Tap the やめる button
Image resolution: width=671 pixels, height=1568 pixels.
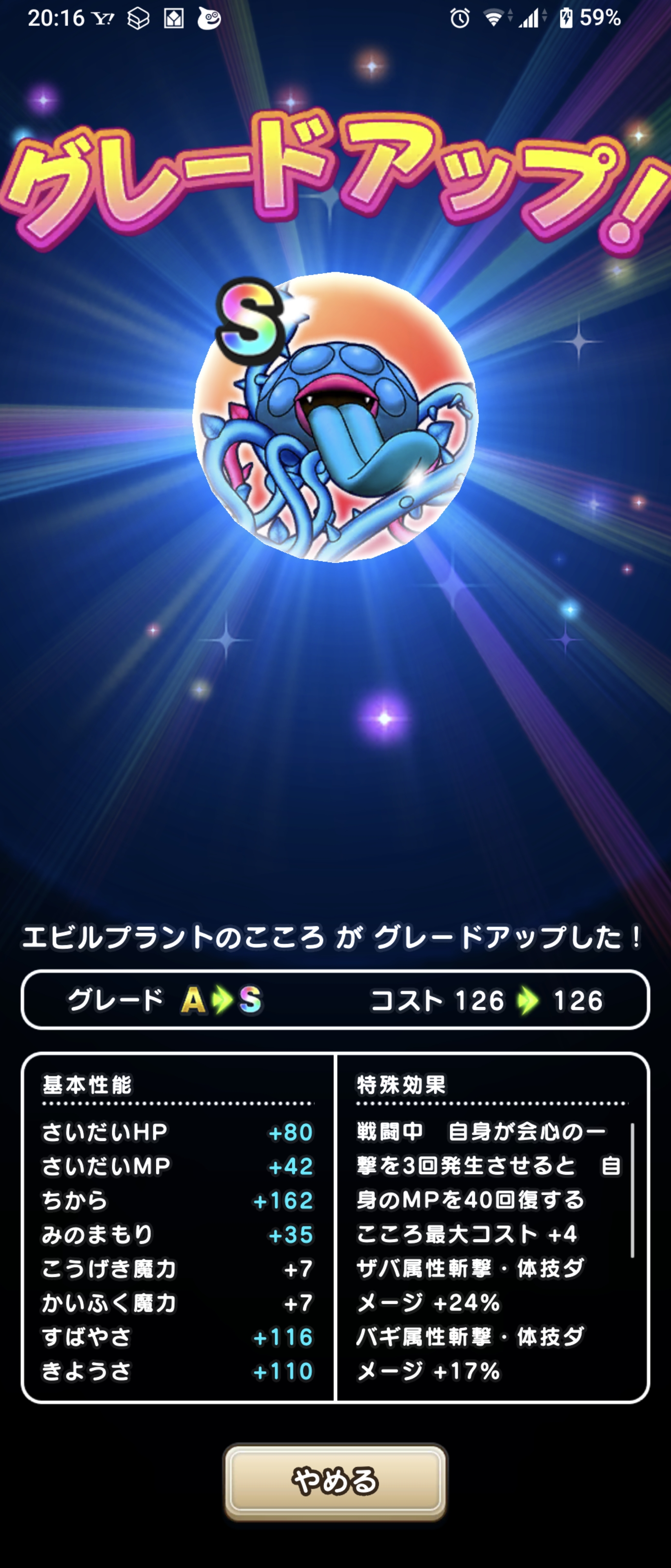[x=335, y=1481]
